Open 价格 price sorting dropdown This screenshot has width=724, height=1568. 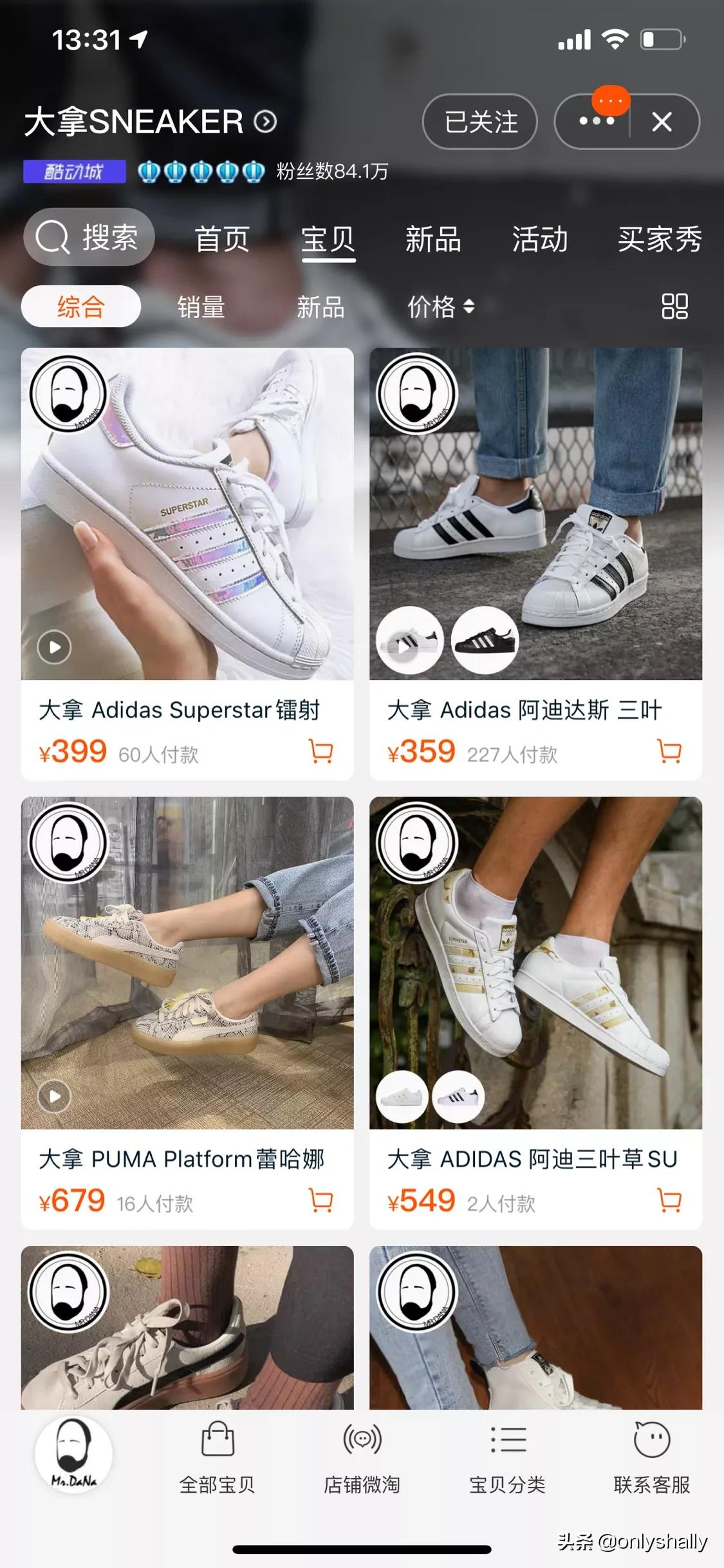click(x=441, y=308)
